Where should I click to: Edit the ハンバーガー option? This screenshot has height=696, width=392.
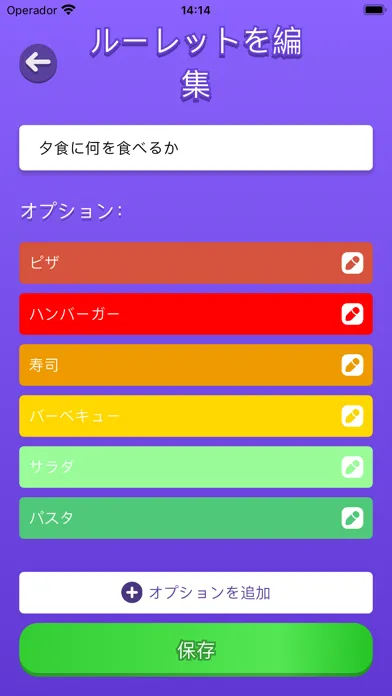click(352, 314)
